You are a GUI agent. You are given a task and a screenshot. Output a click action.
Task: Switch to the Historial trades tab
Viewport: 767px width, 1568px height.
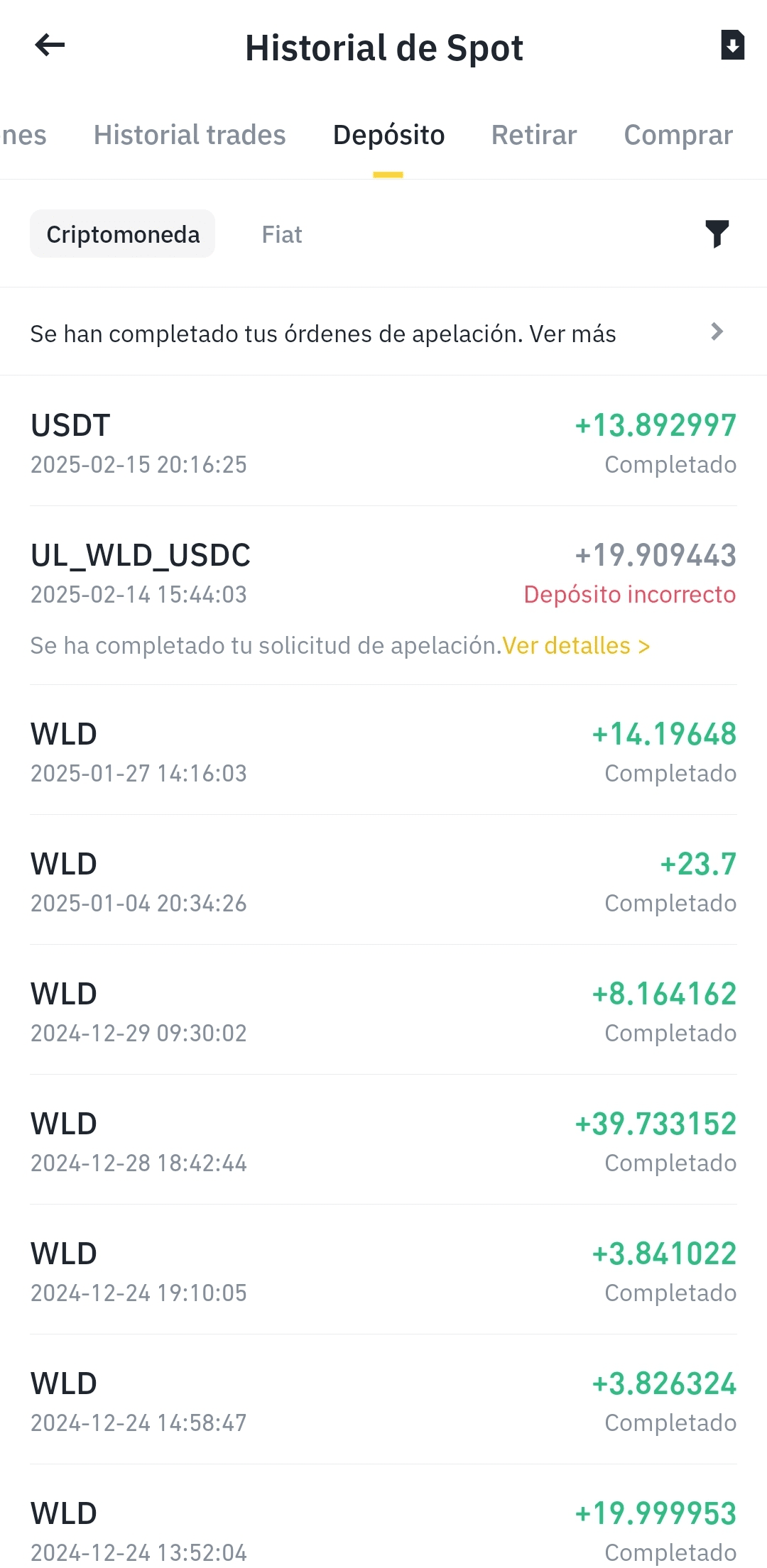[x=190, y=135]
